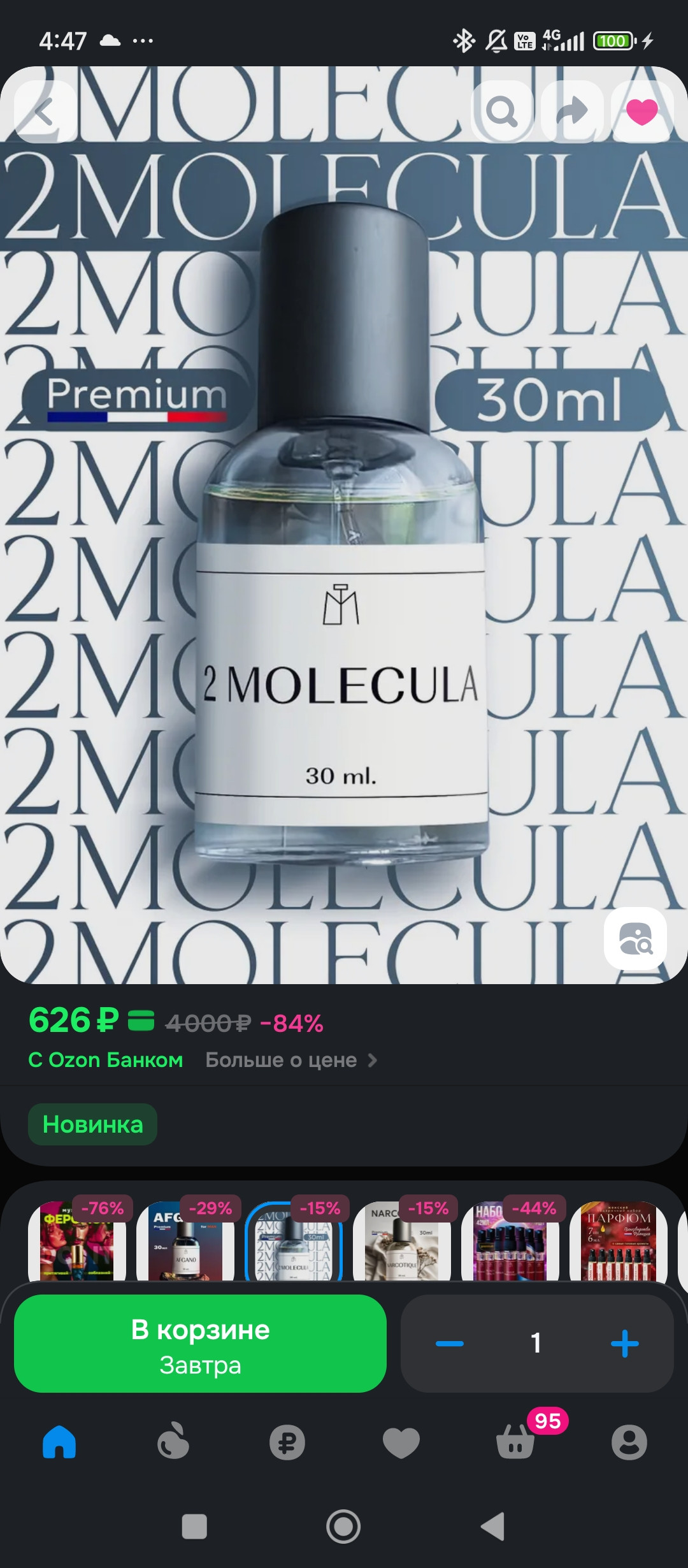Open the profile tab

point(629,1442)
